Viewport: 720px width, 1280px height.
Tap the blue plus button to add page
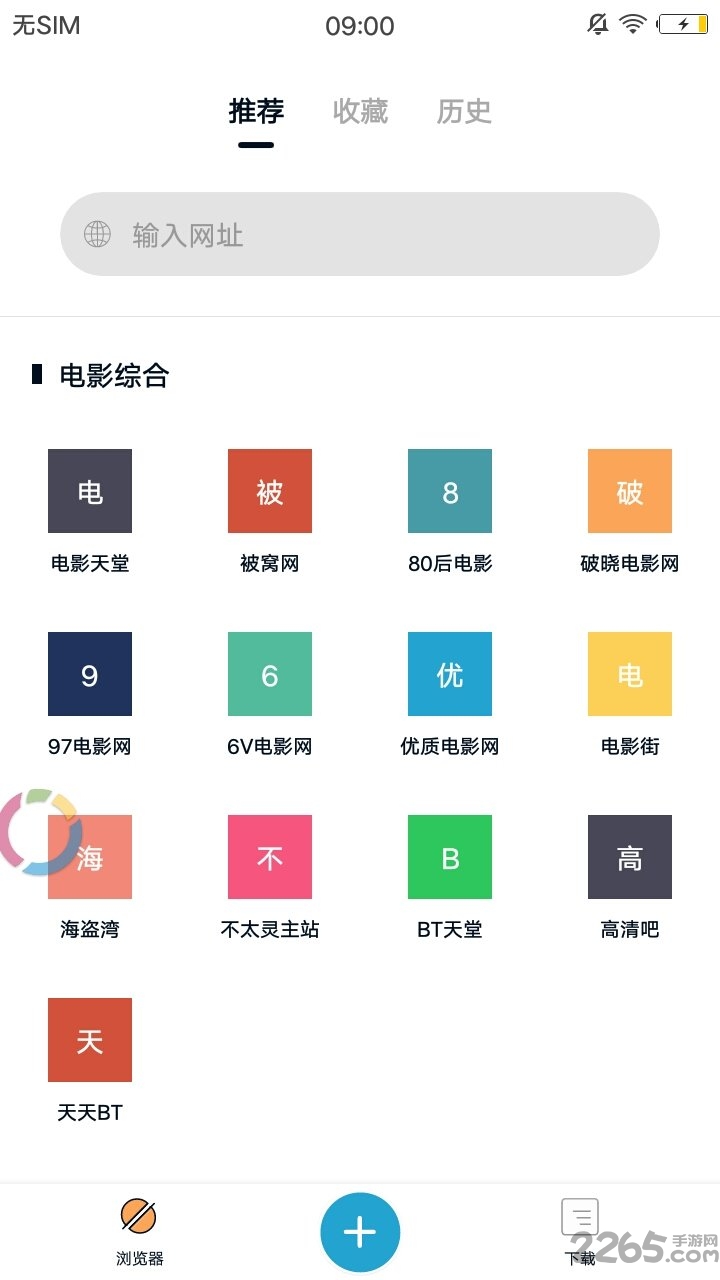pos(360,1233)
